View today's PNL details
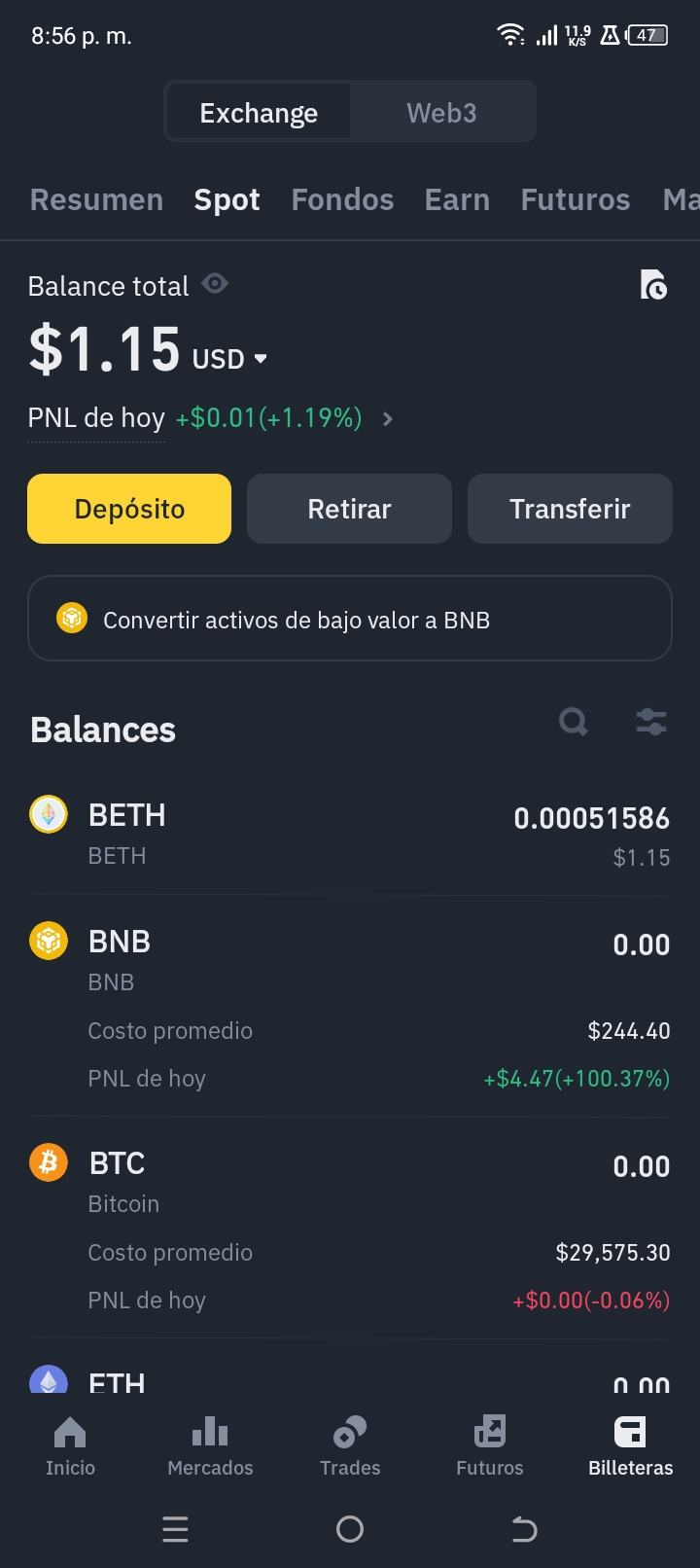700x1568 pixels. click(388, 419)
